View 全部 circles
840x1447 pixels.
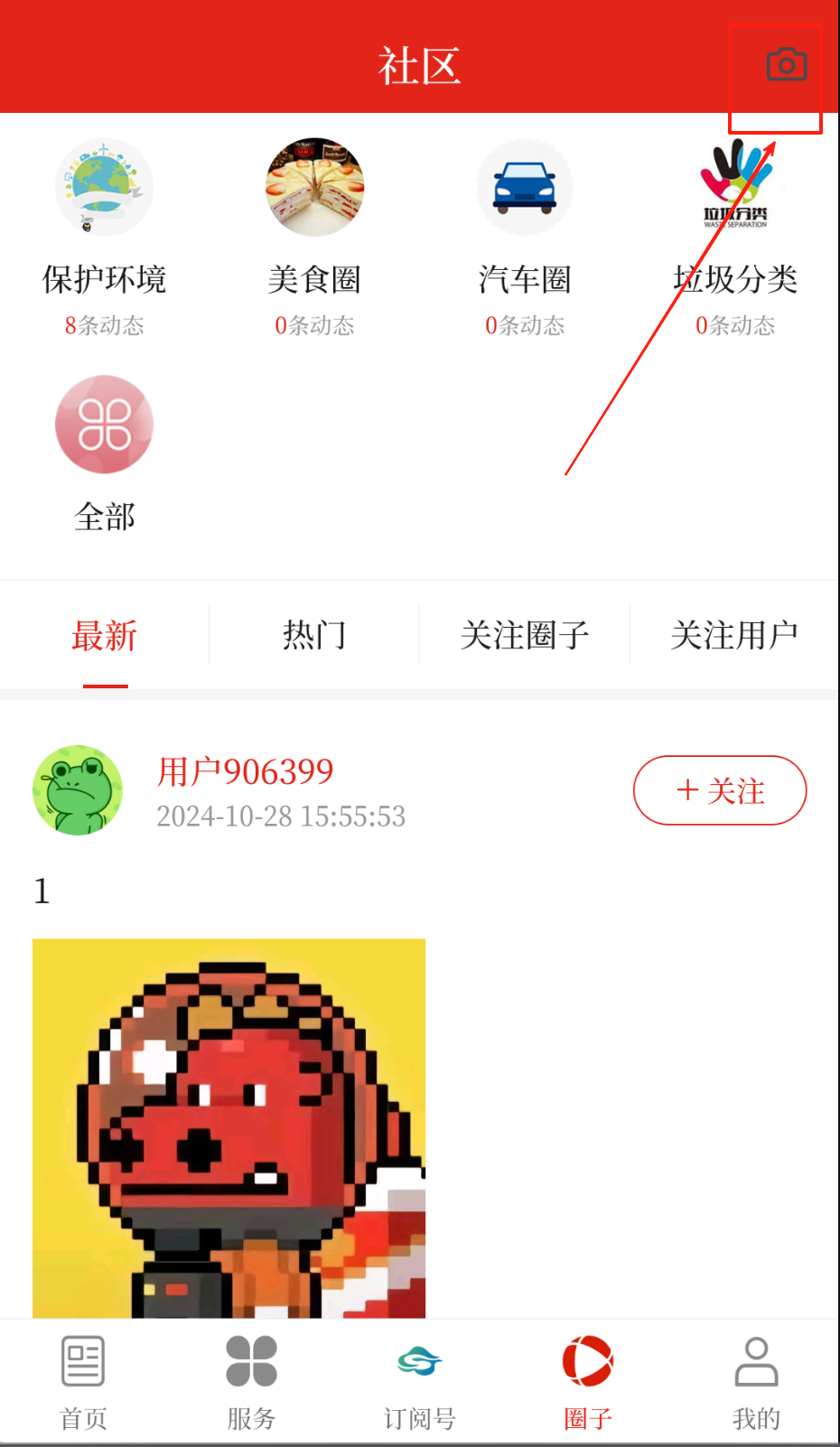tap(104, 425)
